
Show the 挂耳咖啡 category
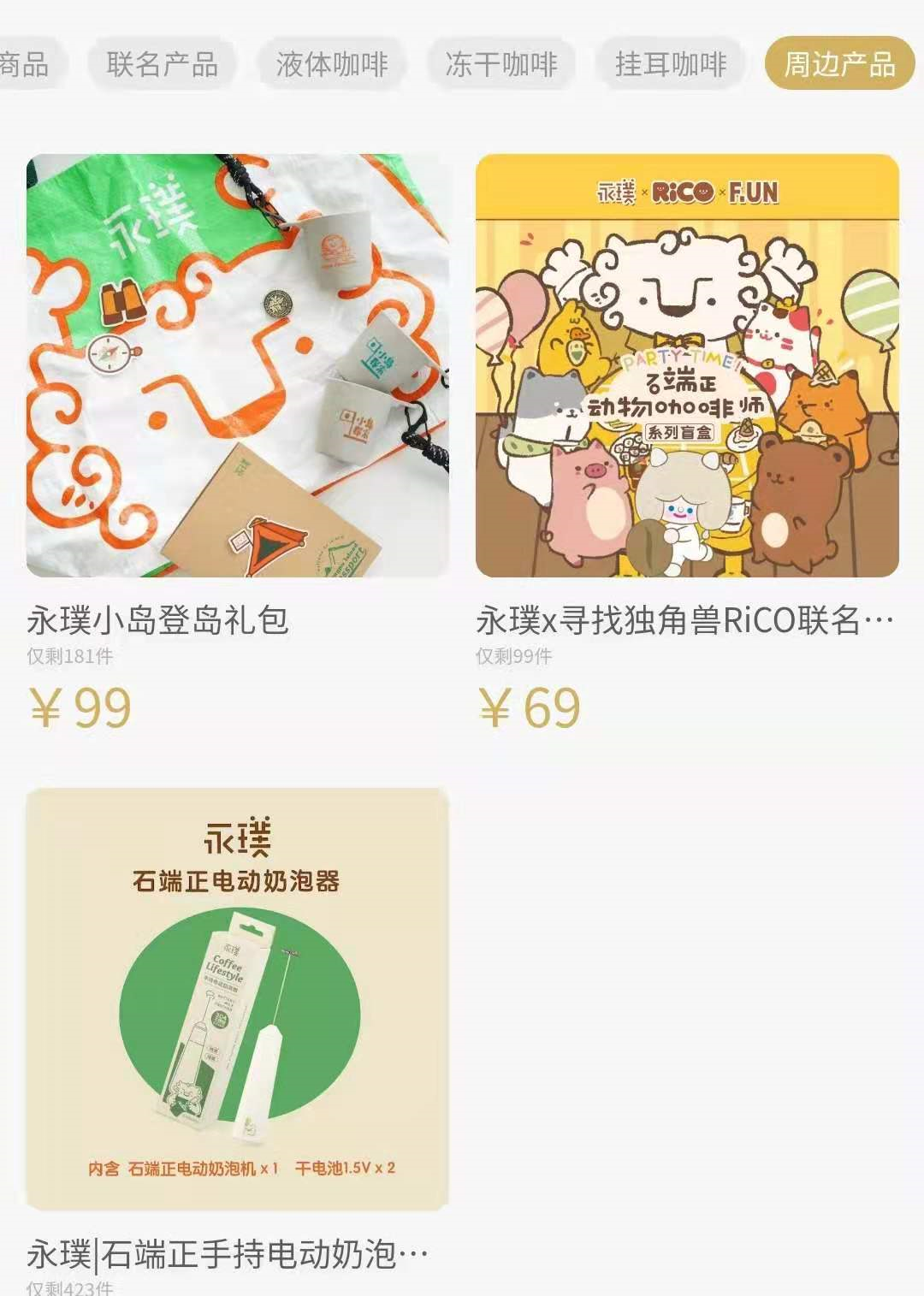pyautogui.click(x=670, y=64)
